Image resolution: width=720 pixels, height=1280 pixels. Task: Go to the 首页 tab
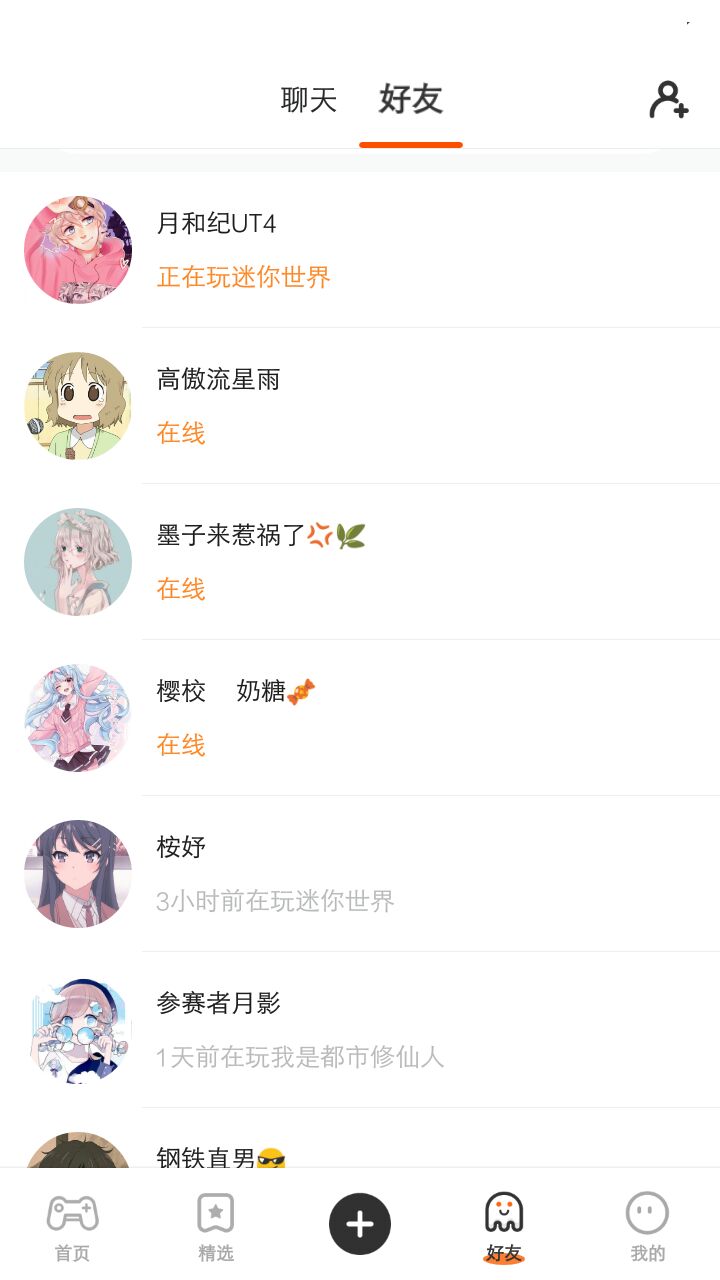click(72, 1226)
